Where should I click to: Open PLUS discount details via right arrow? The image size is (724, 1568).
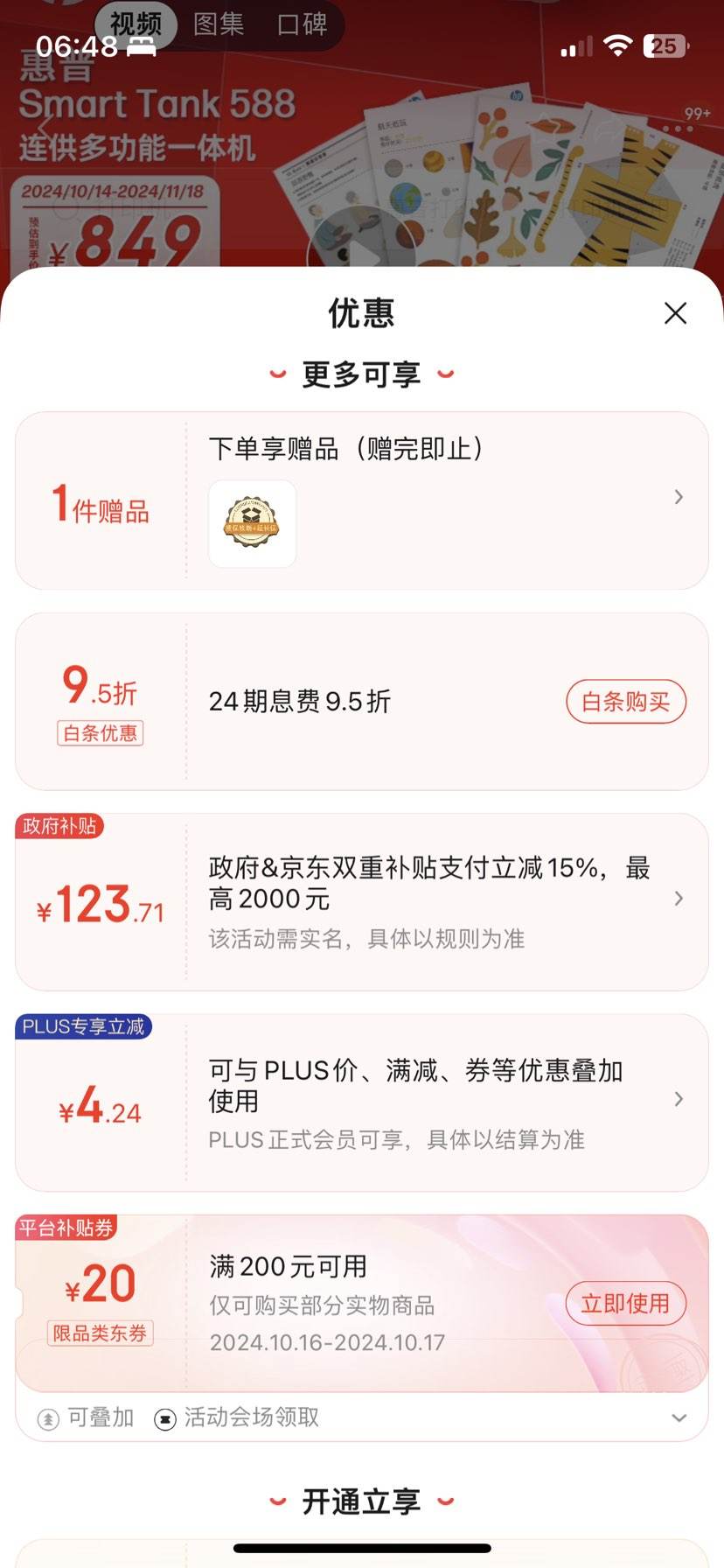coord(678,1099)
